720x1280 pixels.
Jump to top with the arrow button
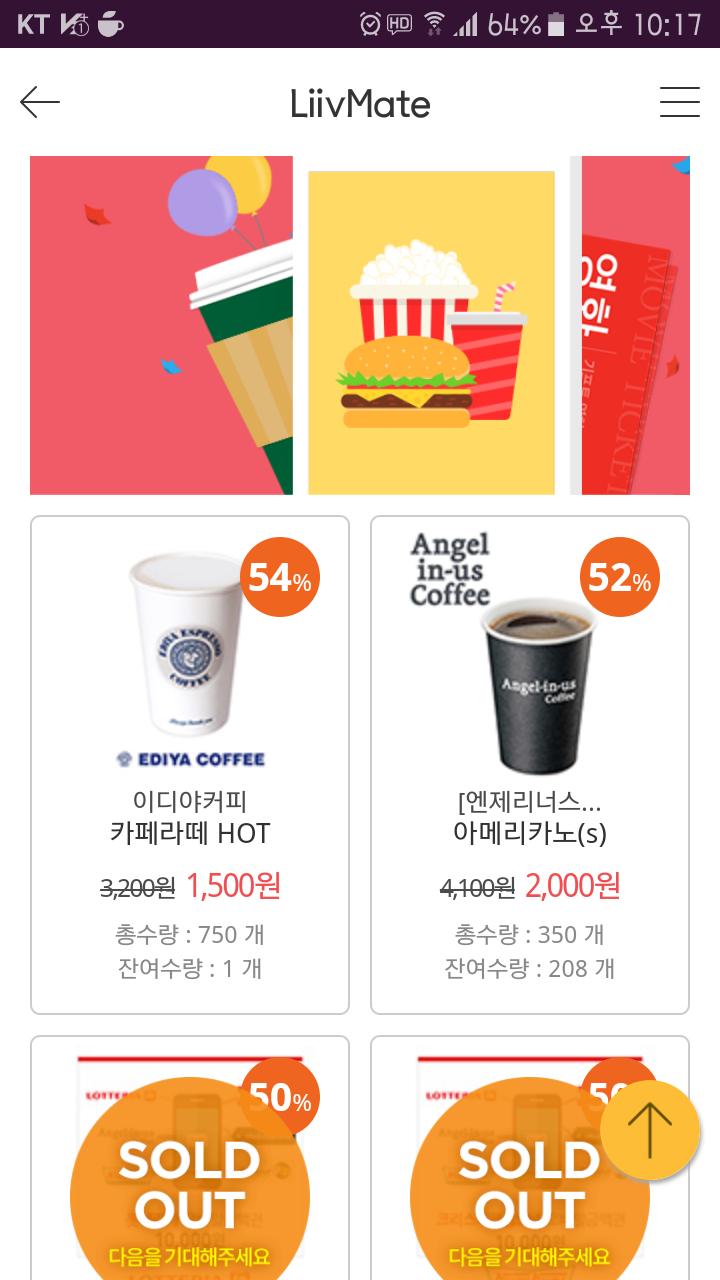[x=650, y=1130]
